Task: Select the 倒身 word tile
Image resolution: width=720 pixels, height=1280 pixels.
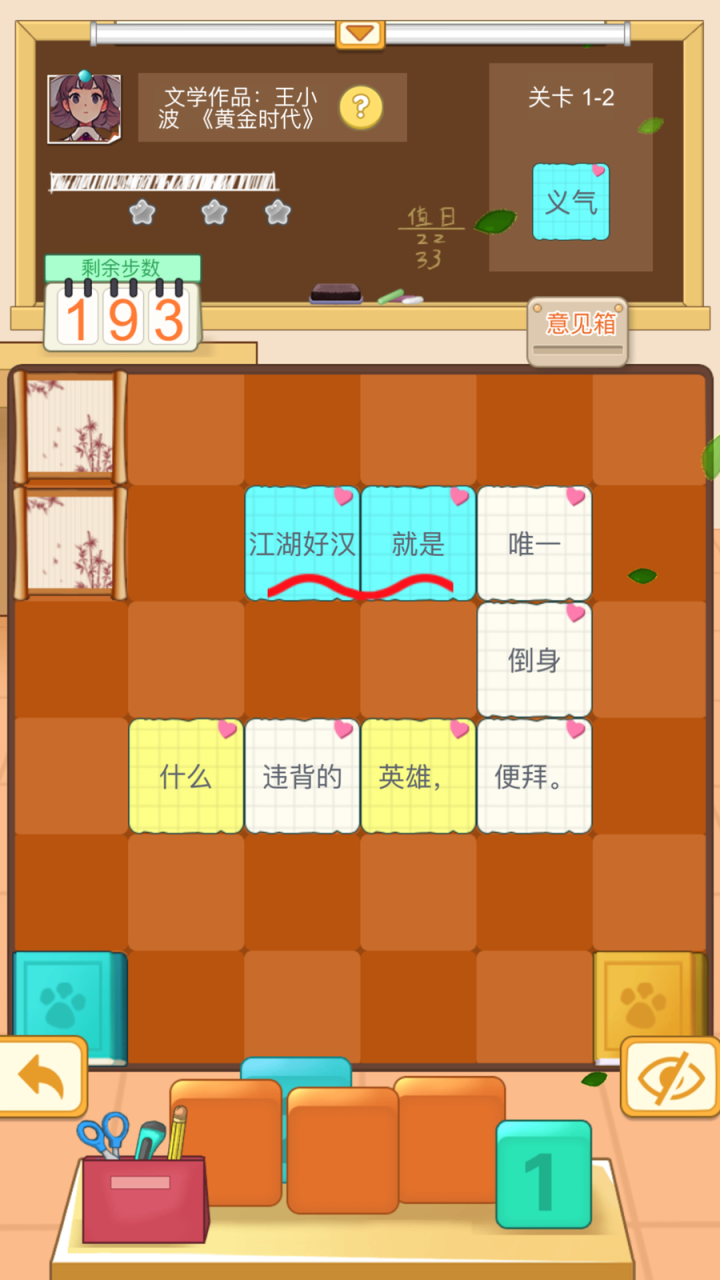Action: coord(534,659)
